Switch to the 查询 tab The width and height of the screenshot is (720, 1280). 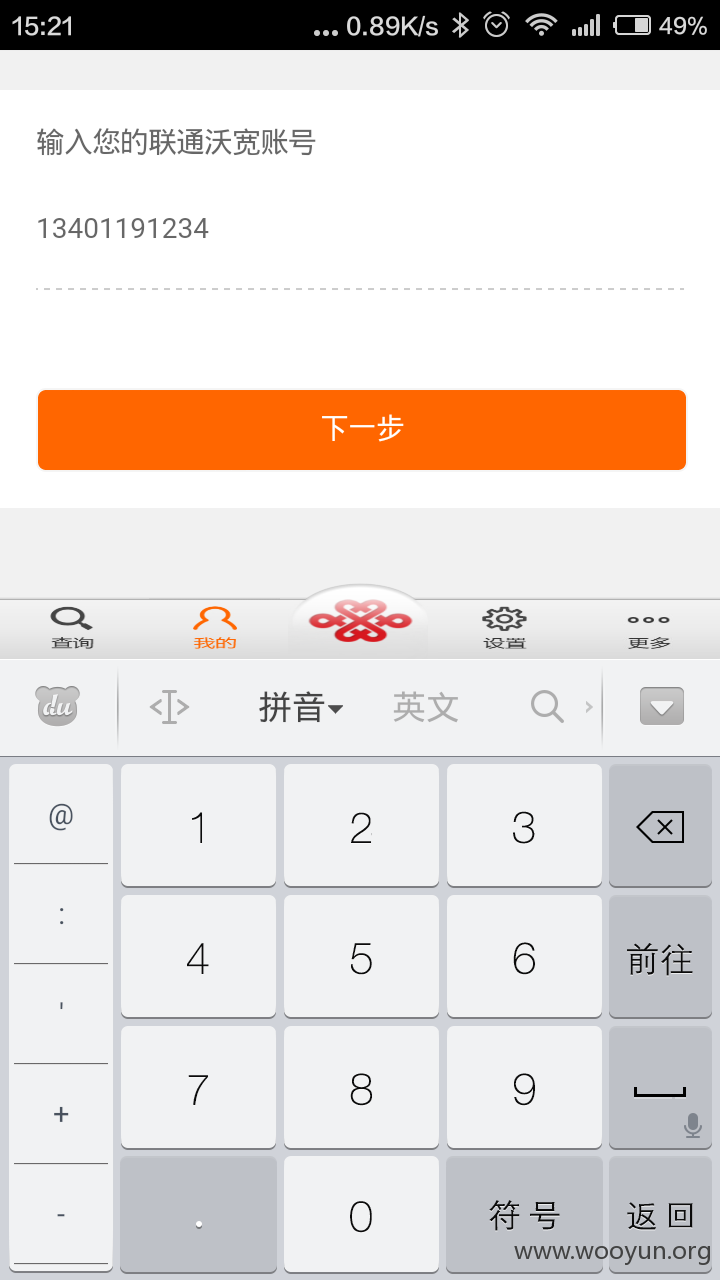[x=72, y=628]
